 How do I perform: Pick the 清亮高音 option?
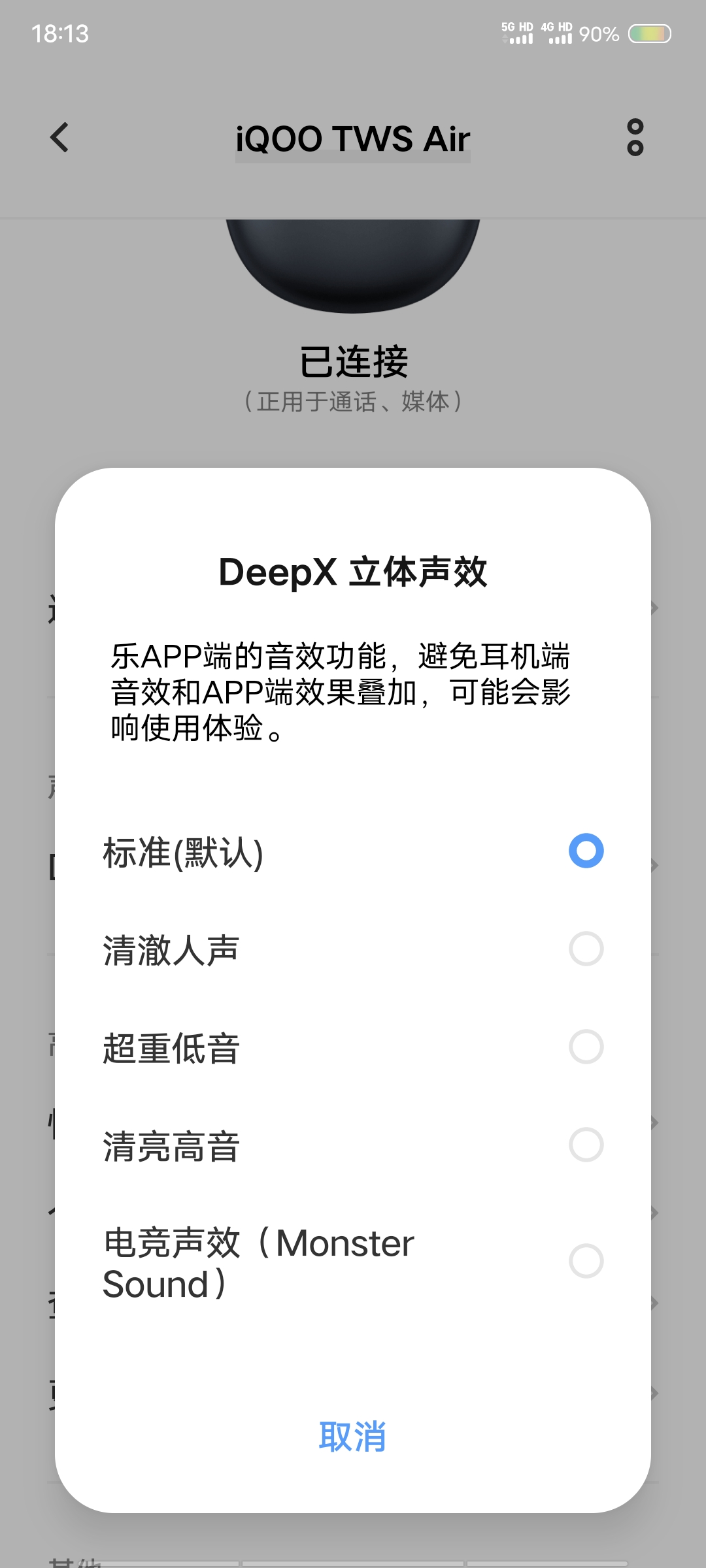[586, 1145]
